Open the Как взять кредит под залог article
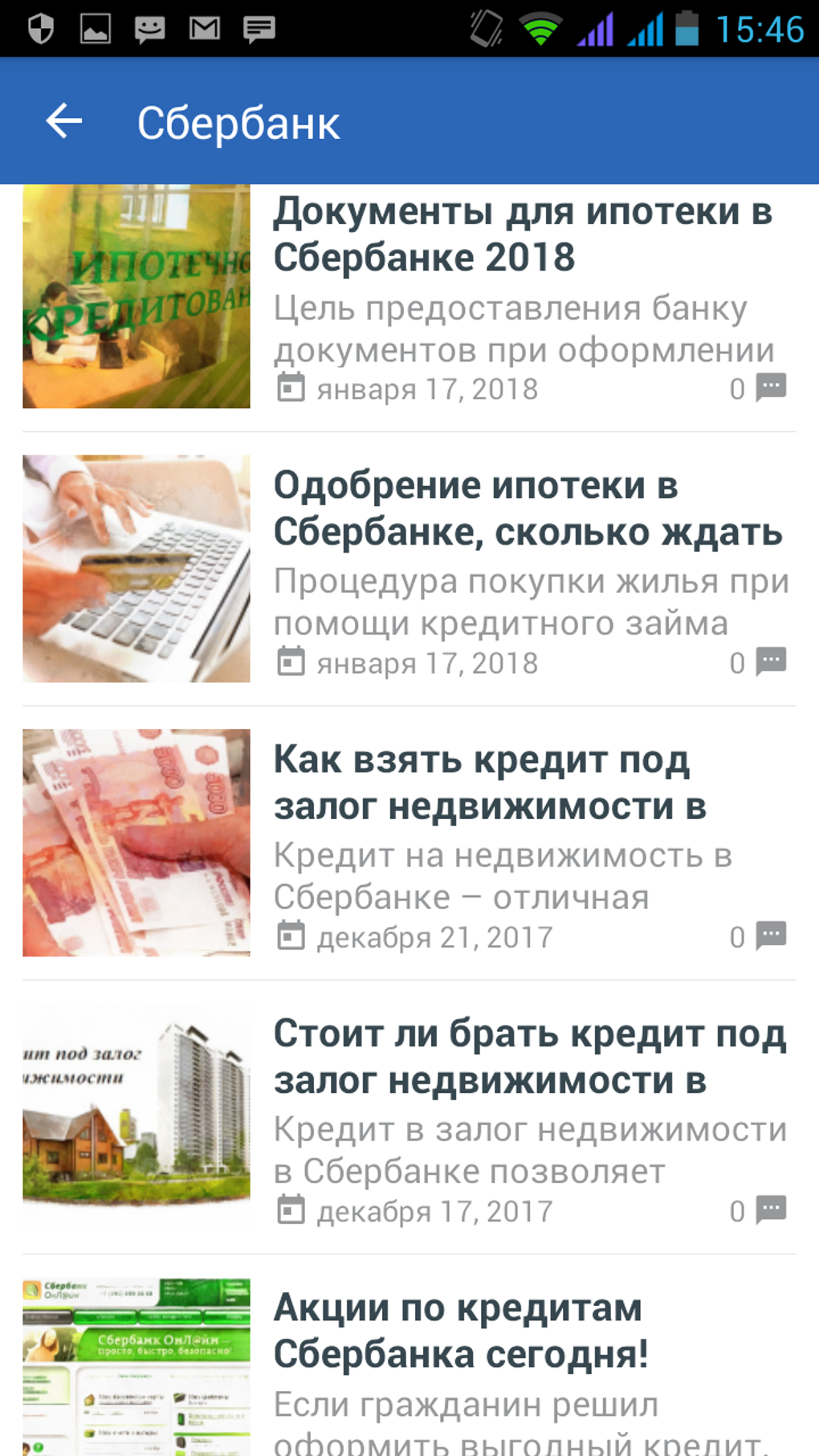The width and height of the screenshot is (819, 1456). (490, 782)
